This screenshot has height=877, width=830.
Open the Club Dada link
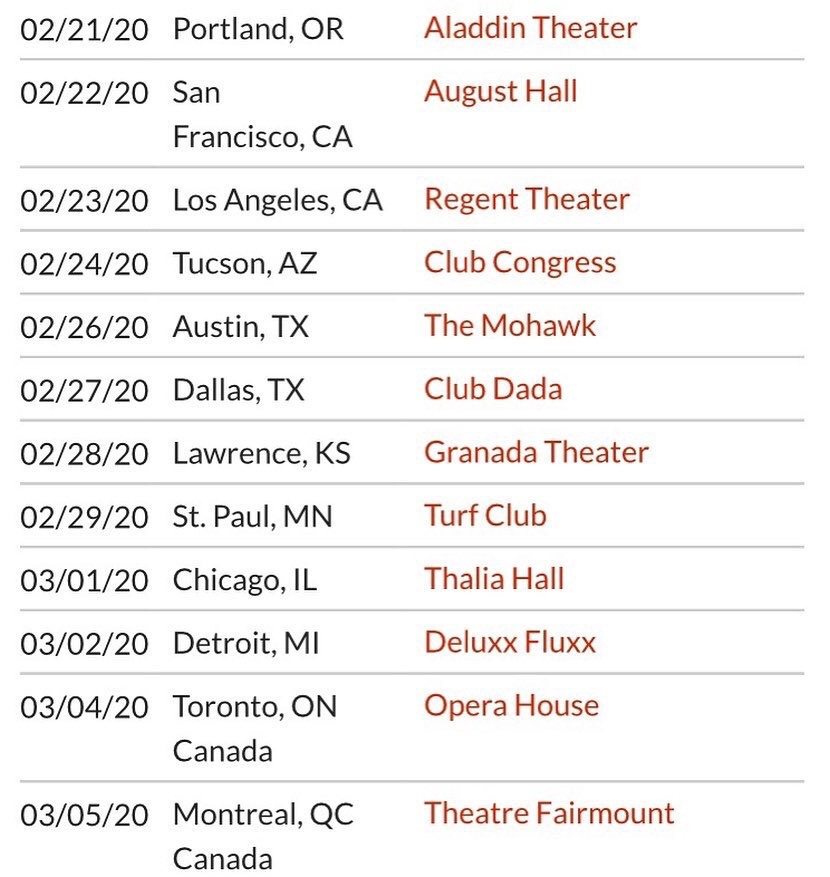(x=492, y=389)
